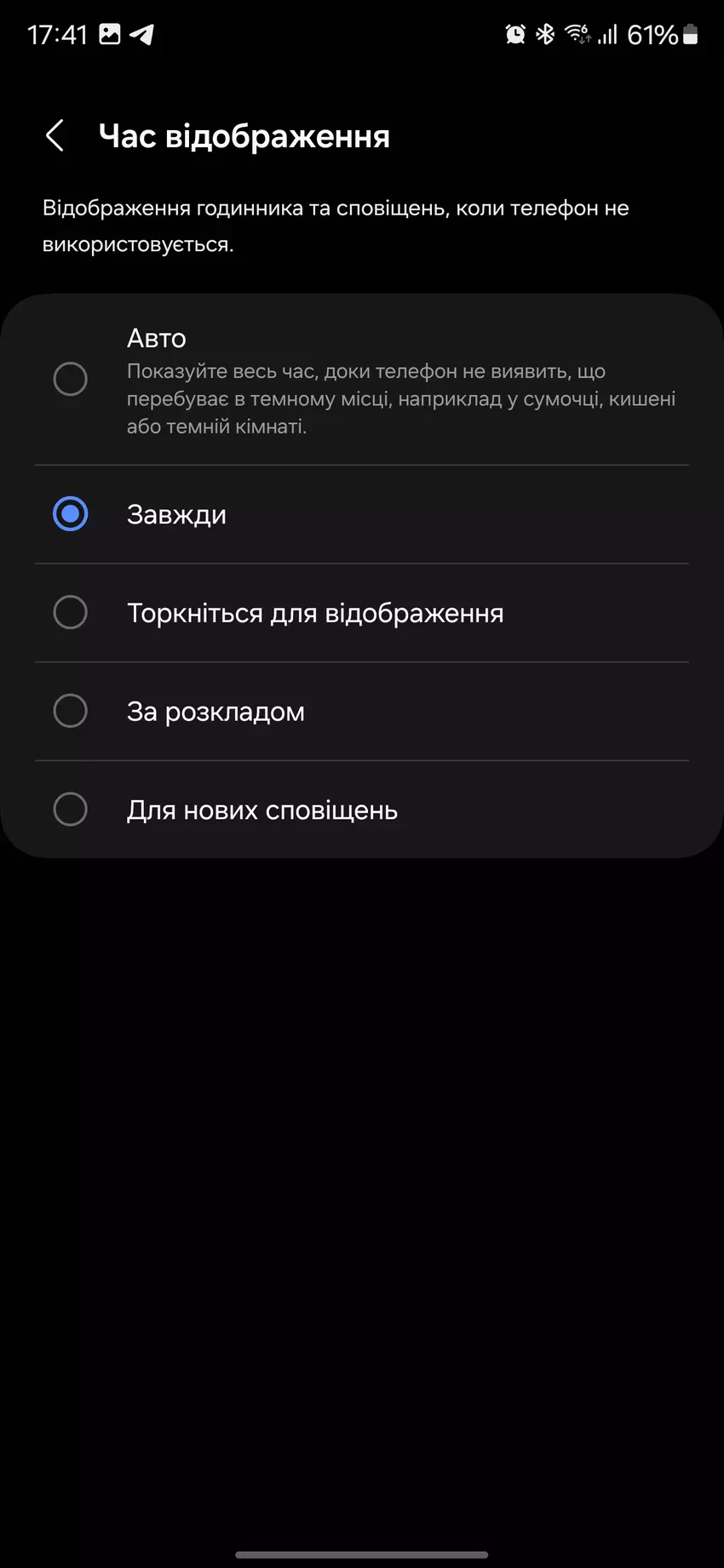
Task: Select Для нових сповіщень option
Action: [71, 810]
